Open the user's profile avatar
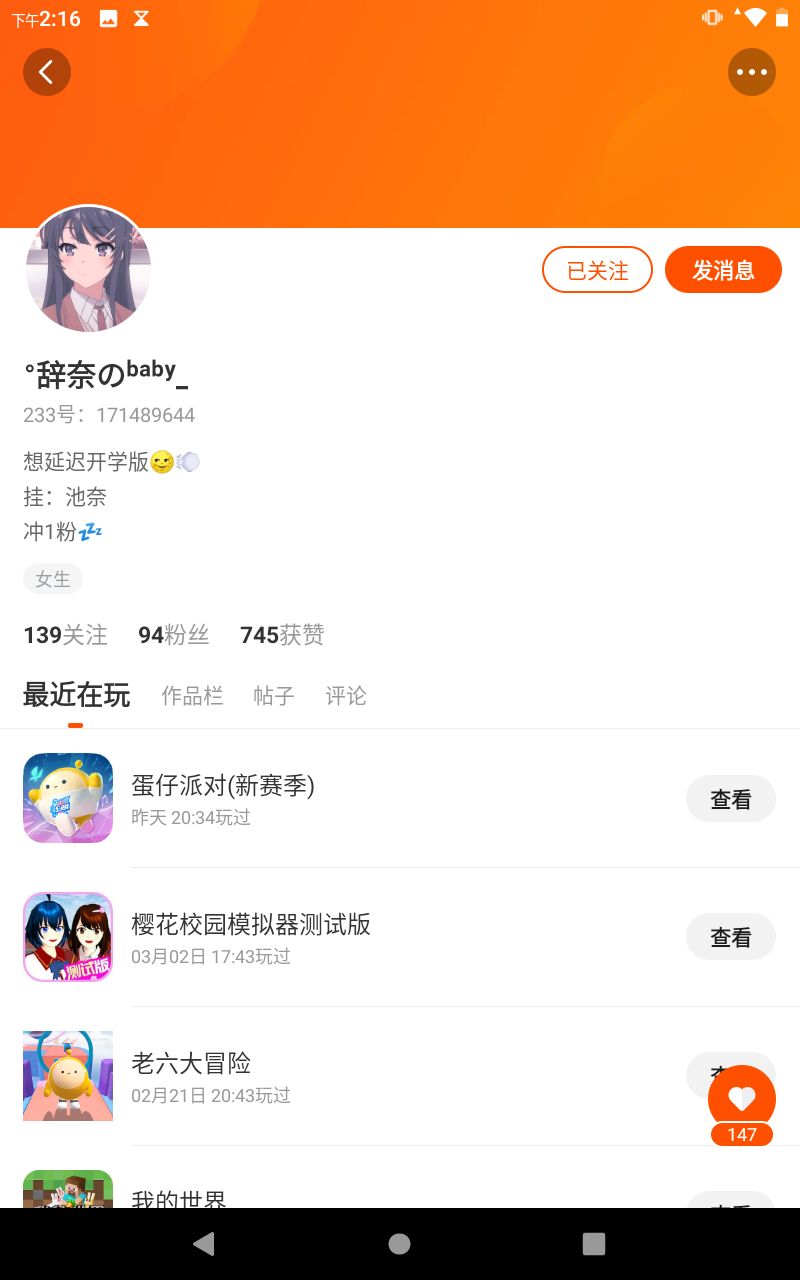The width and height of the screenshot is (800, 1280). tap(88, 269)
